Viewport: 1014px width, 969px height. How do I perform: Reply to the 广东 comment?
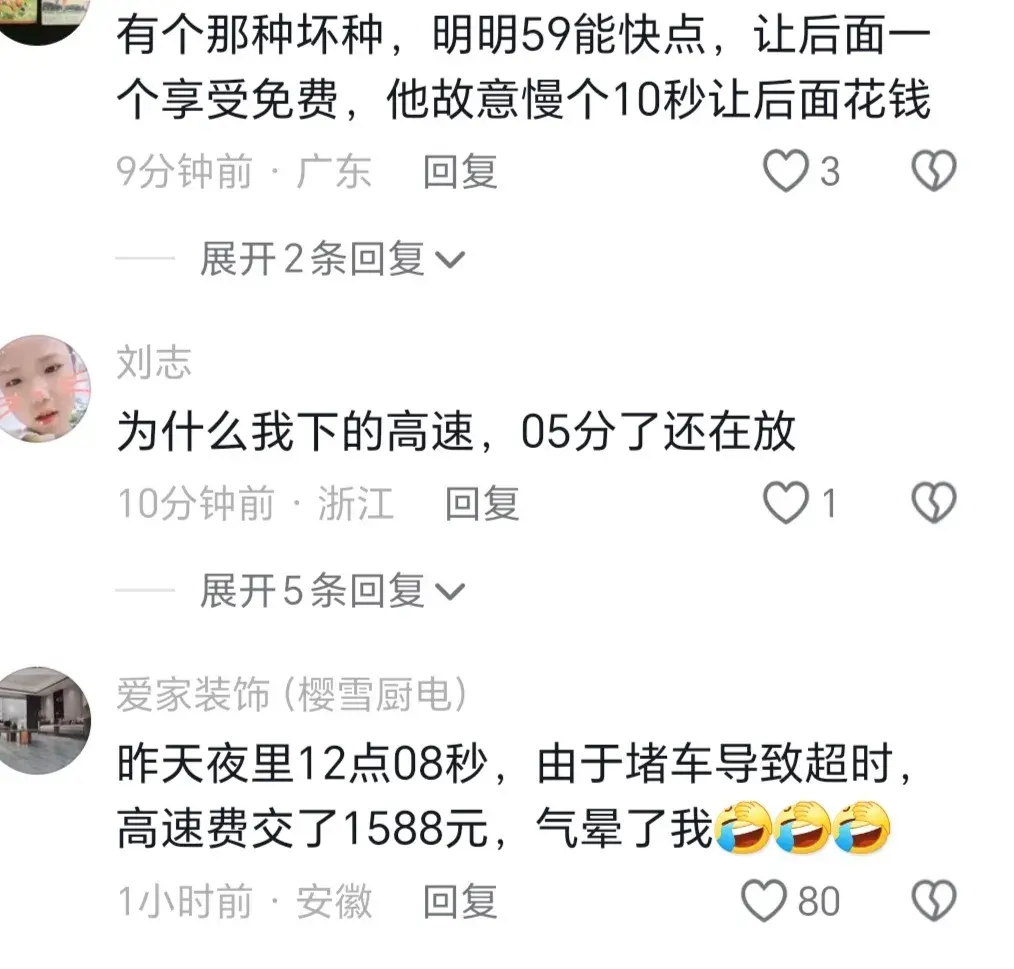(x=460, y=173)
